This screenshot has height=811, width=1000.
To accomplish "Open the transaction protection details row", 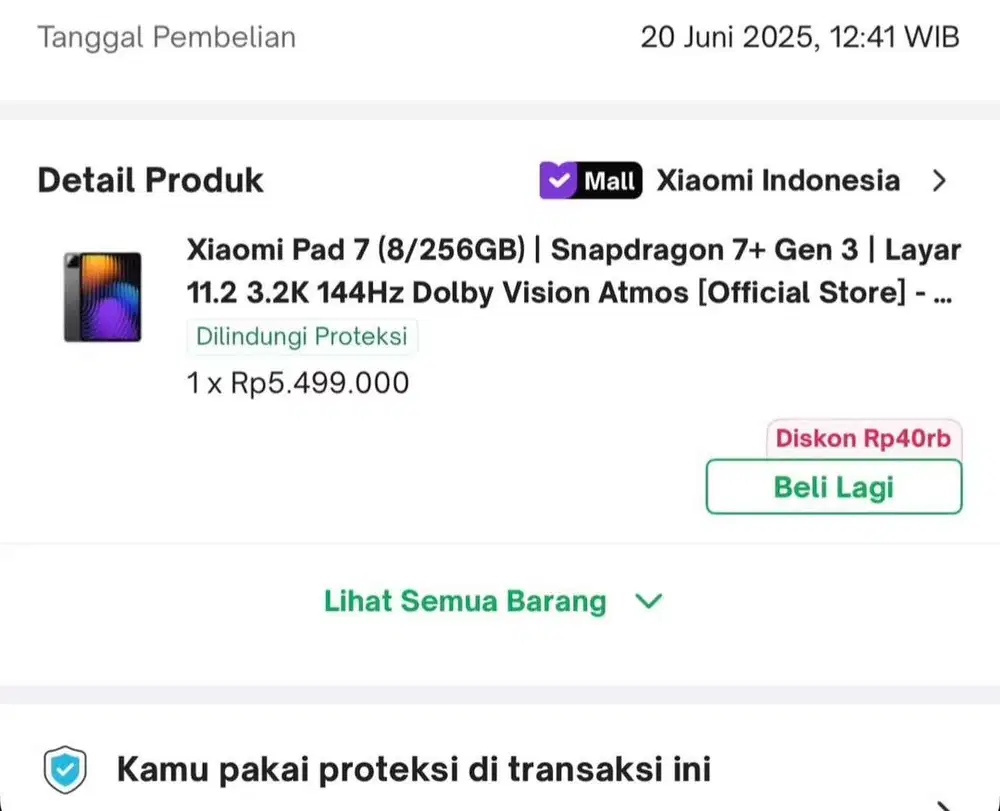I will pos(413,771).
